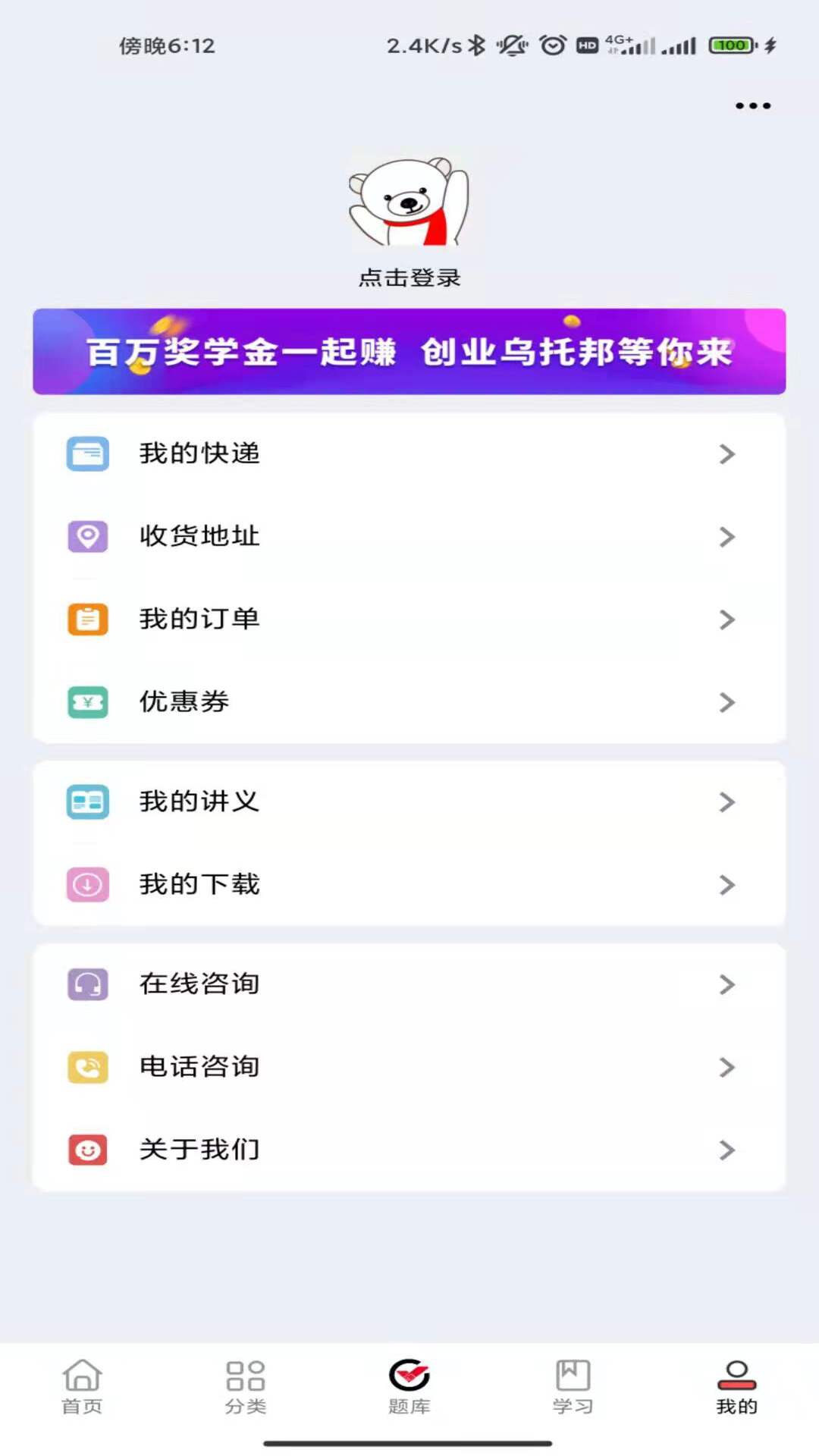Select the 我的 profile tab
819x1456 pixels.
(736, 1387)
